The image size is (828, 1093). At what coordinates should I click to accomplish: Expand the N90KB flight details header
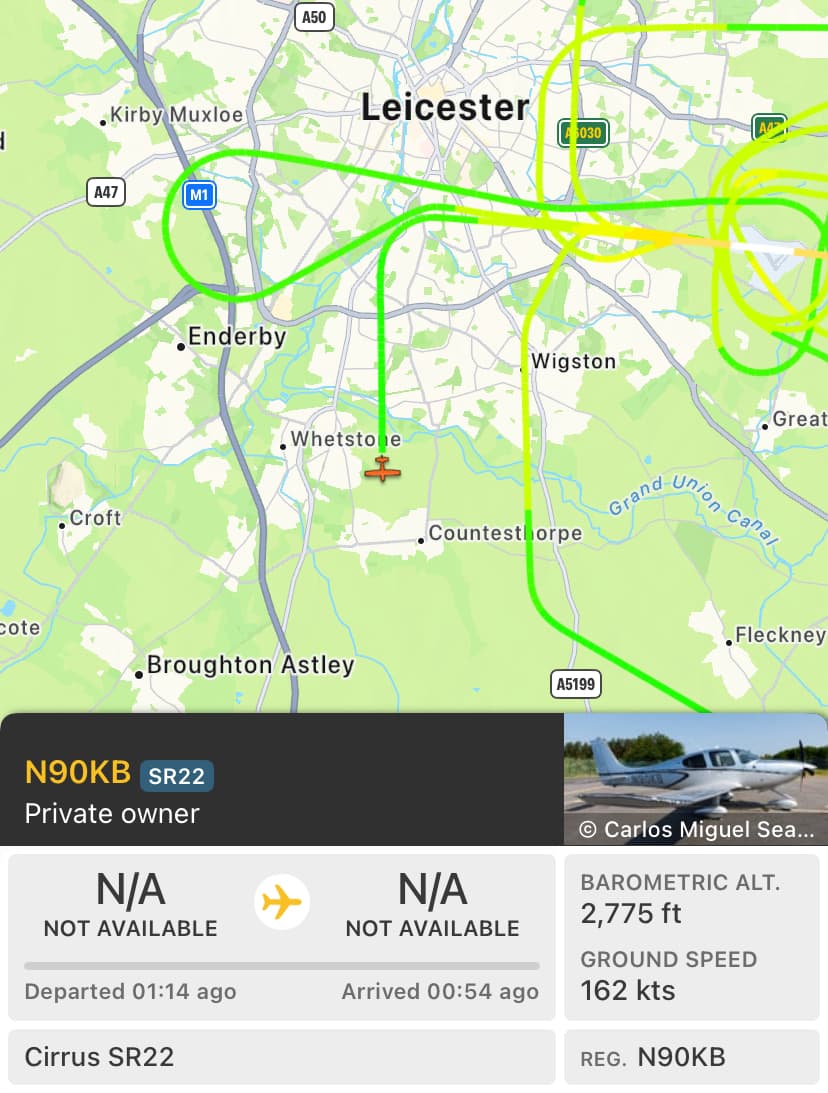pyautogui.click(x=280, y=780)
